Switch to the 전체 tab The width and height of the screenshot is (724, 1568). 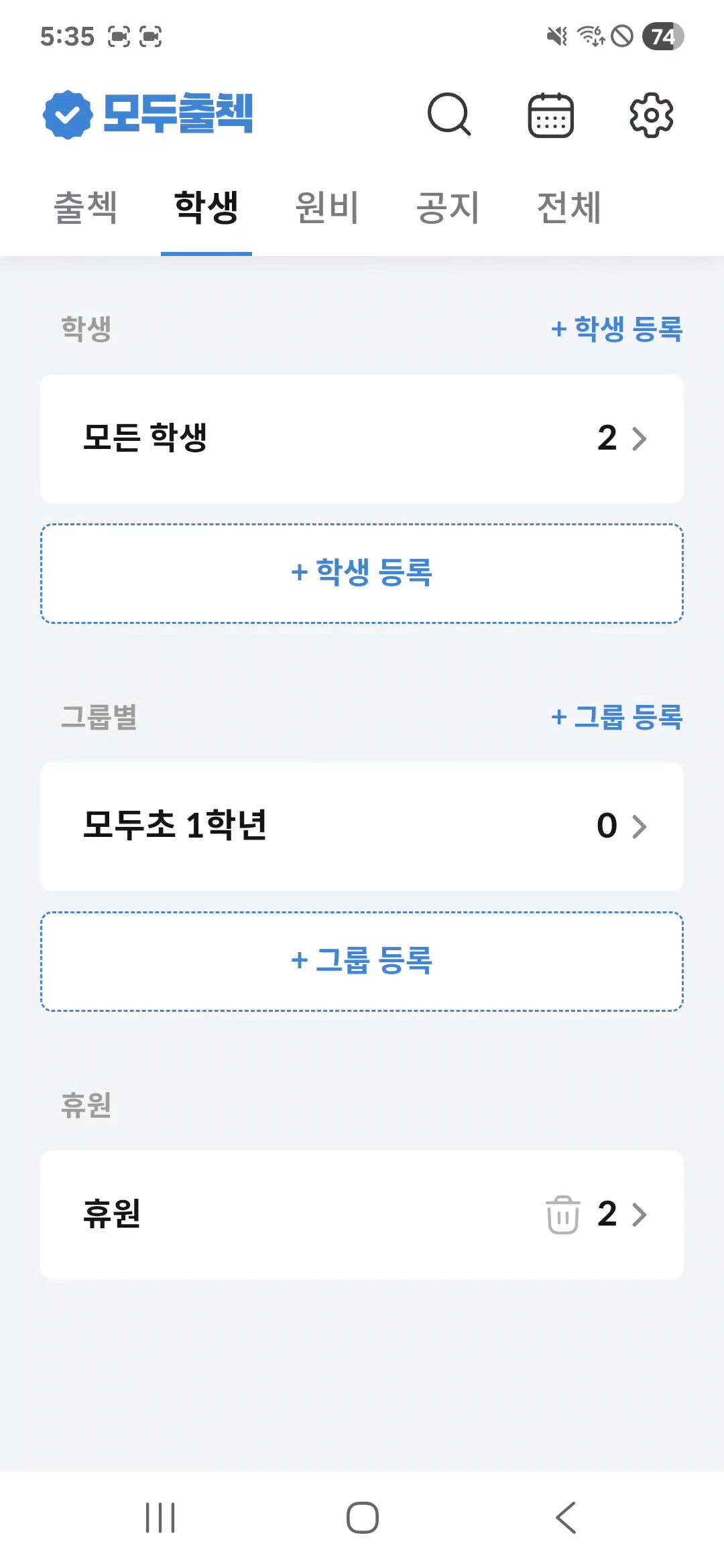pyautogui.click(x=568, y=208)
